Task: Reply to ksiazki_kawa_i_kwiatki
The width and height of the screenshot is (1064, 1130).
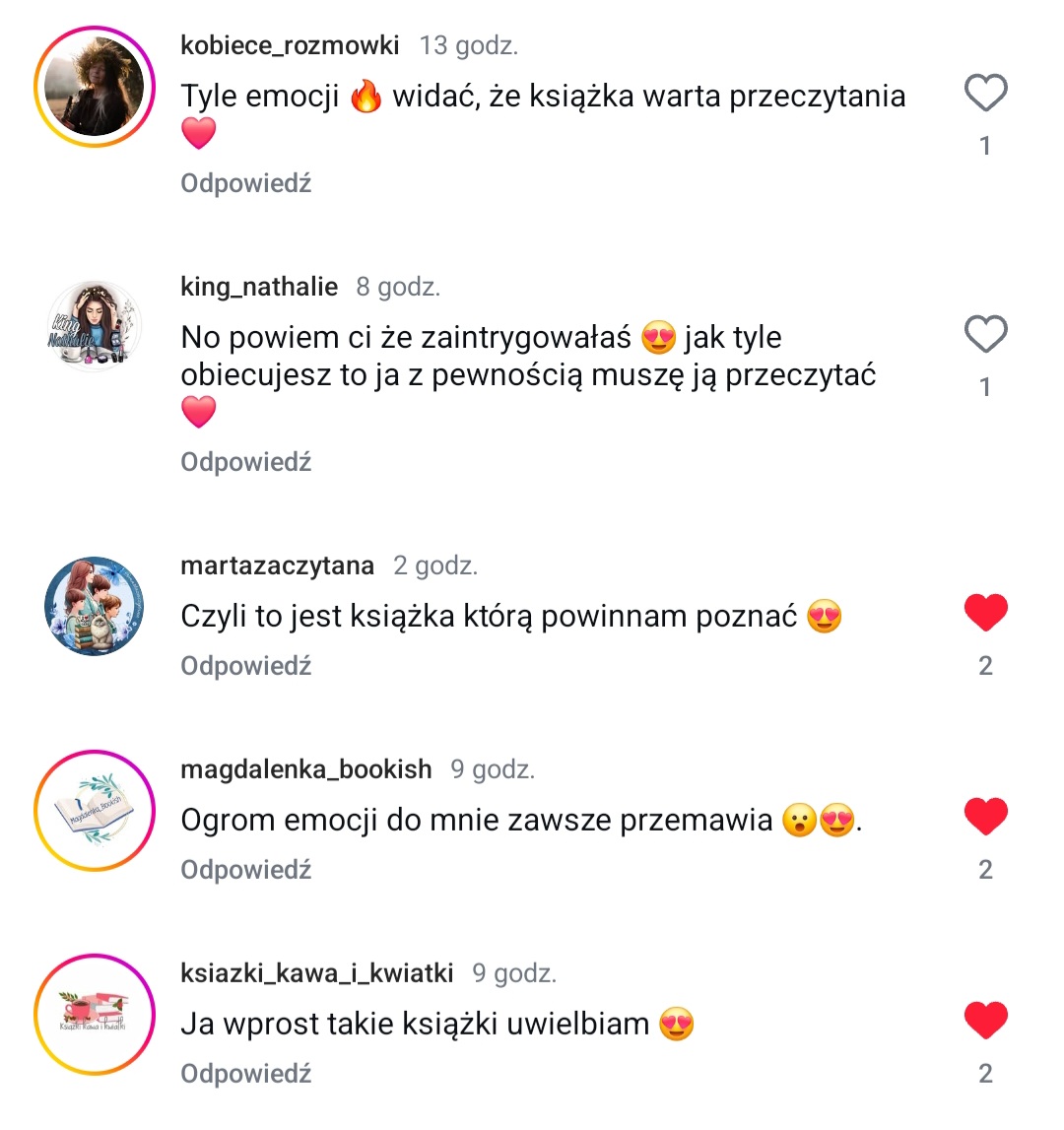Action: click(x=245, y=1074)
